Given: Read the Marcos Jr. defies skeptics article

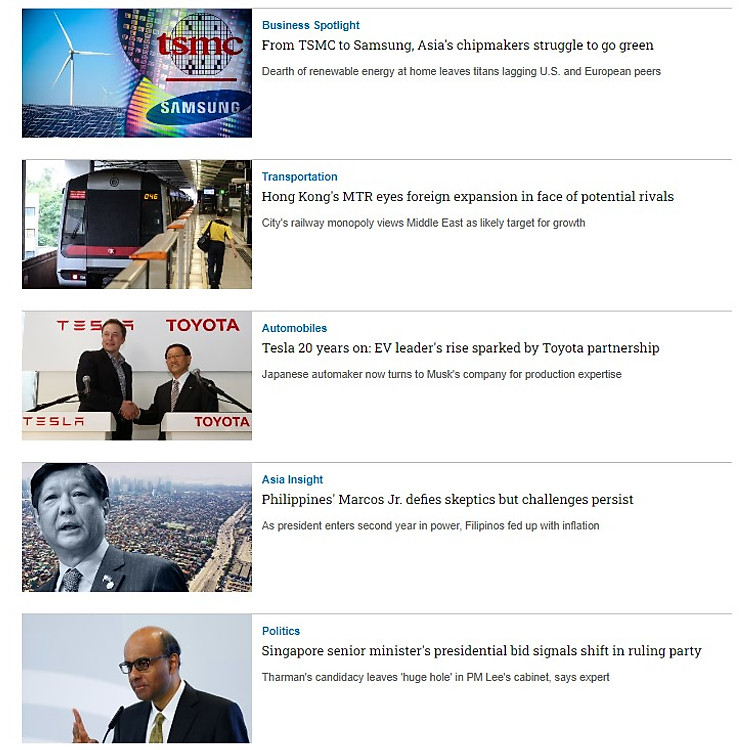Looking at the screenshot, I should [x=447, y=500].
